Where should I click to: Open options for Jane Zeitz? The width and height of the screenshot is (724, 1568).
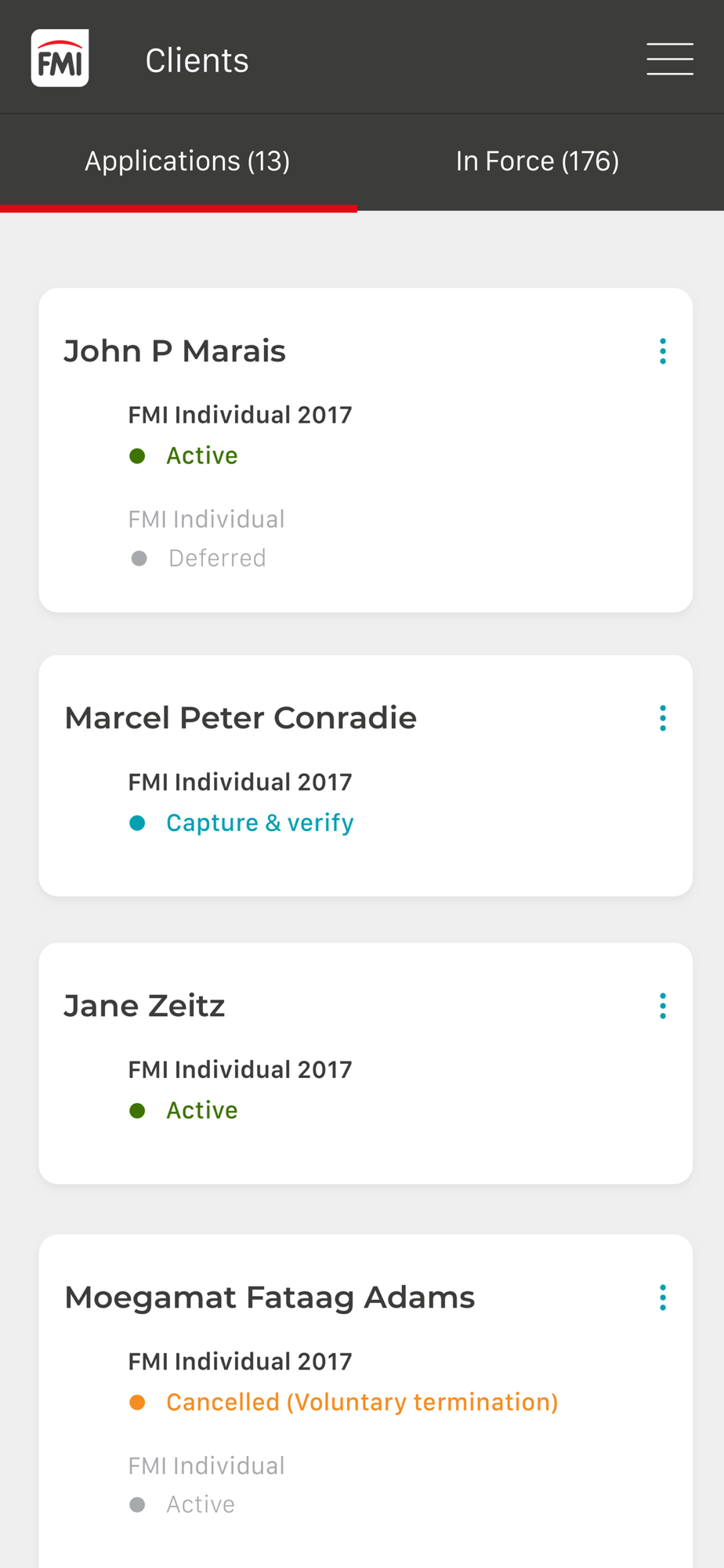coord(663,1006)
